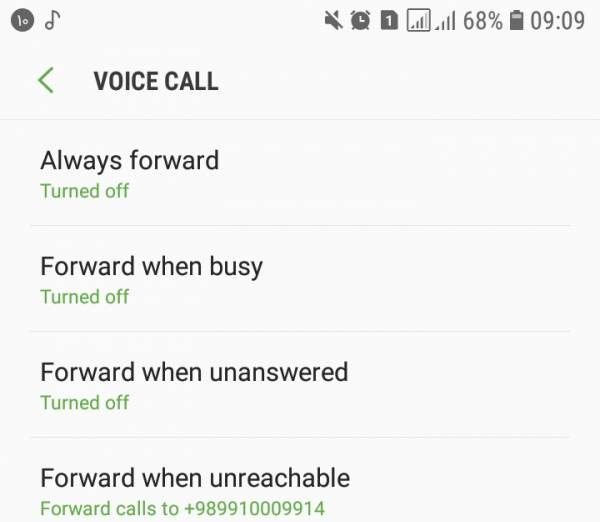Open Forward when busy option
Image resolution: width=600 pixels, height=522 pixels.
click(300, 280)
